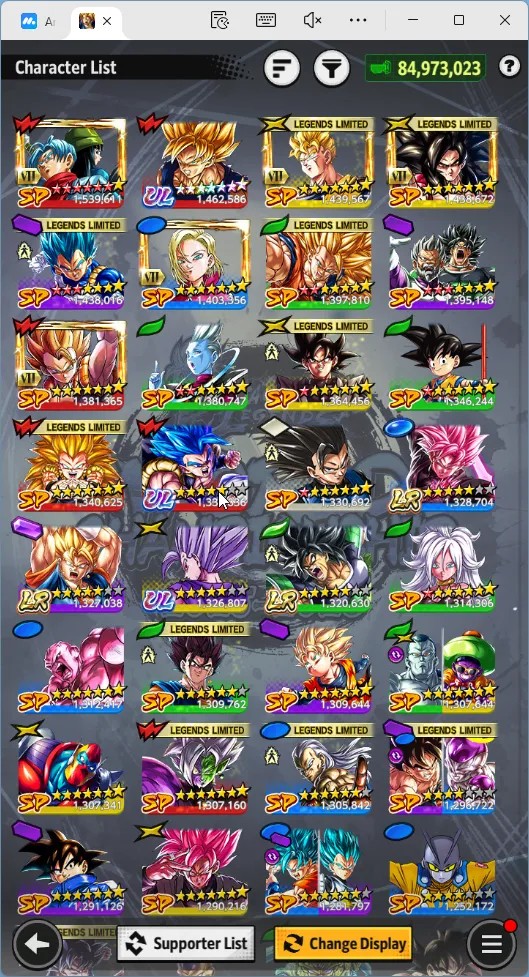This screenshot has height=977, width=529.
Task: Open the character filter funnel
Action: click(x=331, y=68)
